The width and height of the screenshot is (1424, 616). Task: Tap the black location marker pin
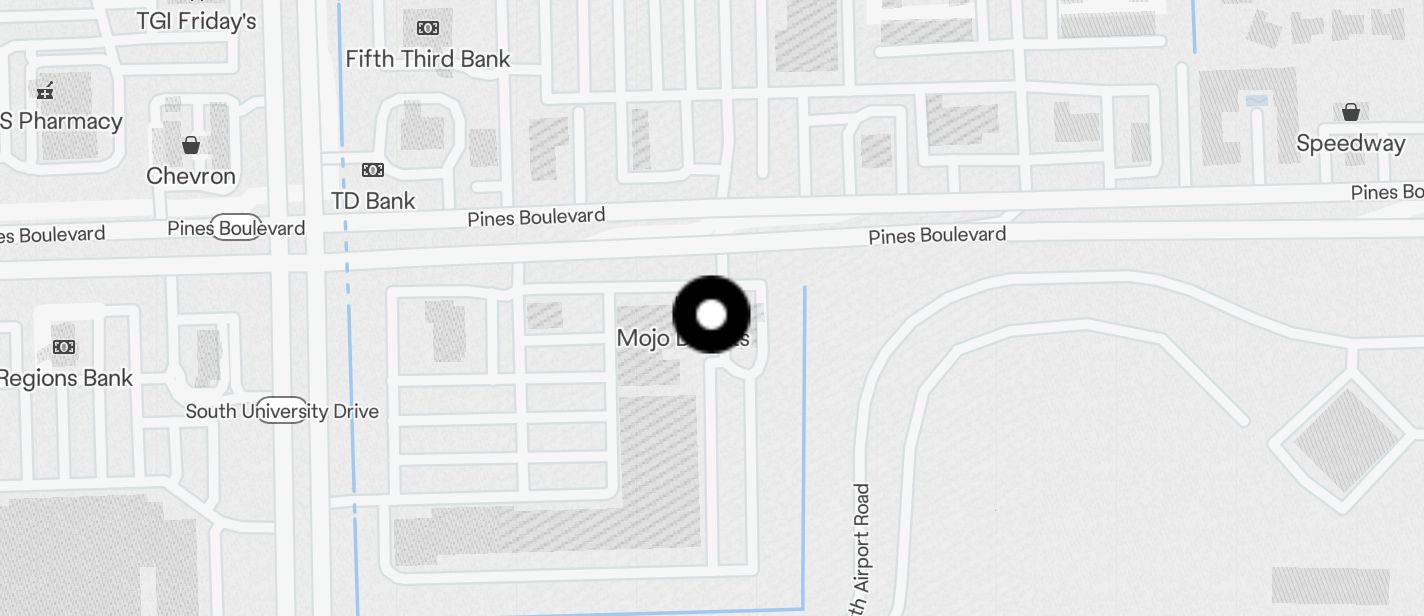(x=711, y=315)
